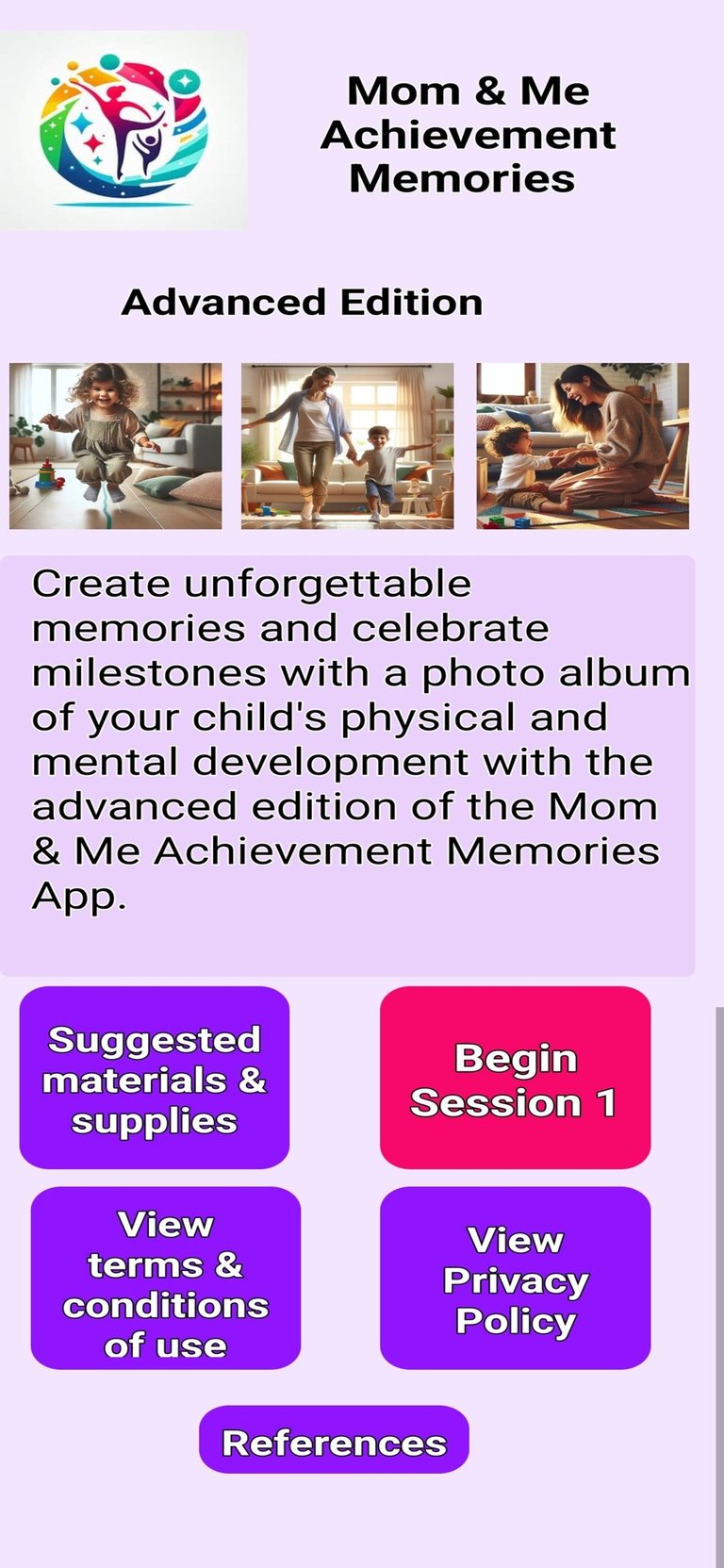View terms & conditions of use
Image resolution: width=724 pixels, height=1568 pixels.
(165, 1278)
